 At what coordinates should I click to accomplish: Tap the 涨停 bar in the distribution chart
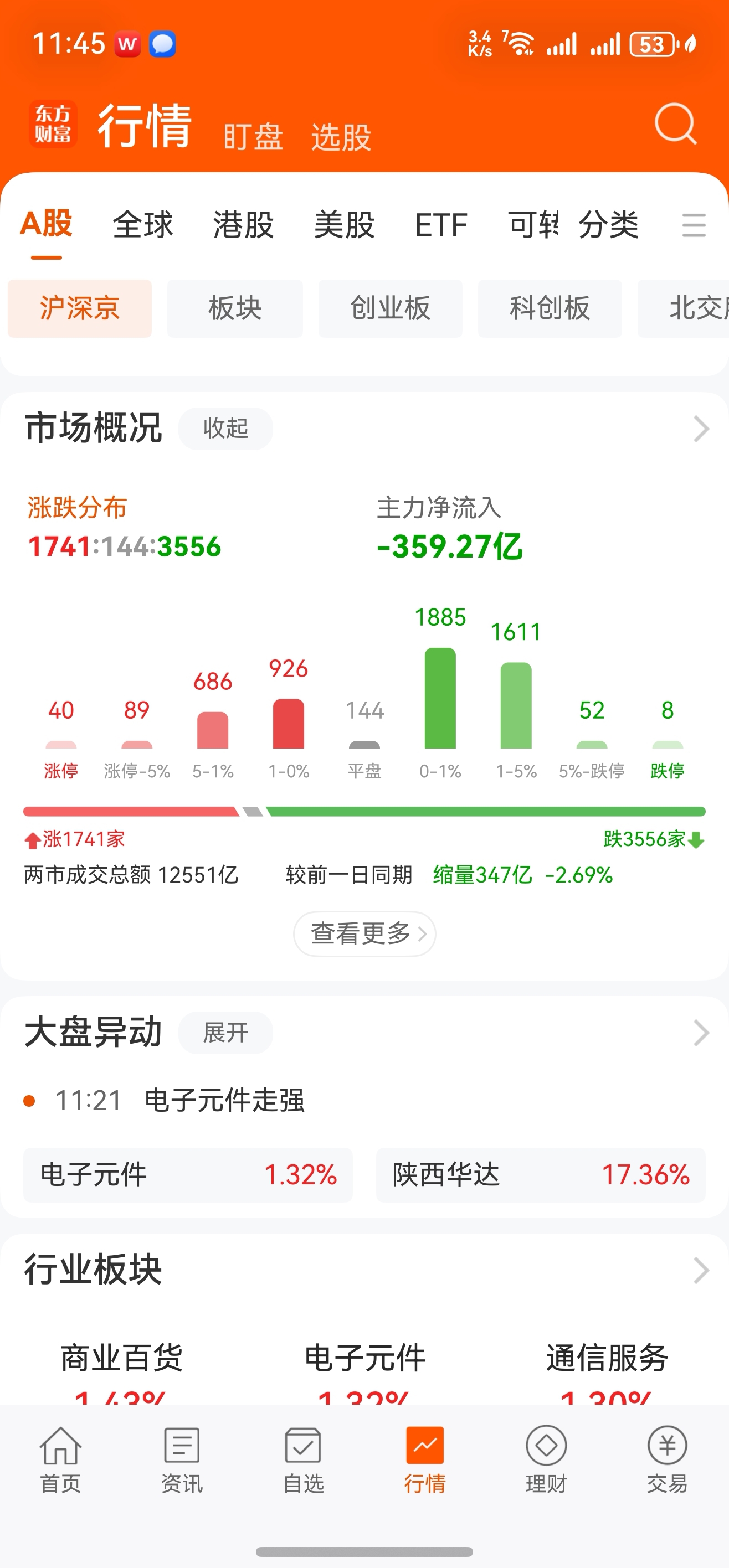(x=61, y=747)
